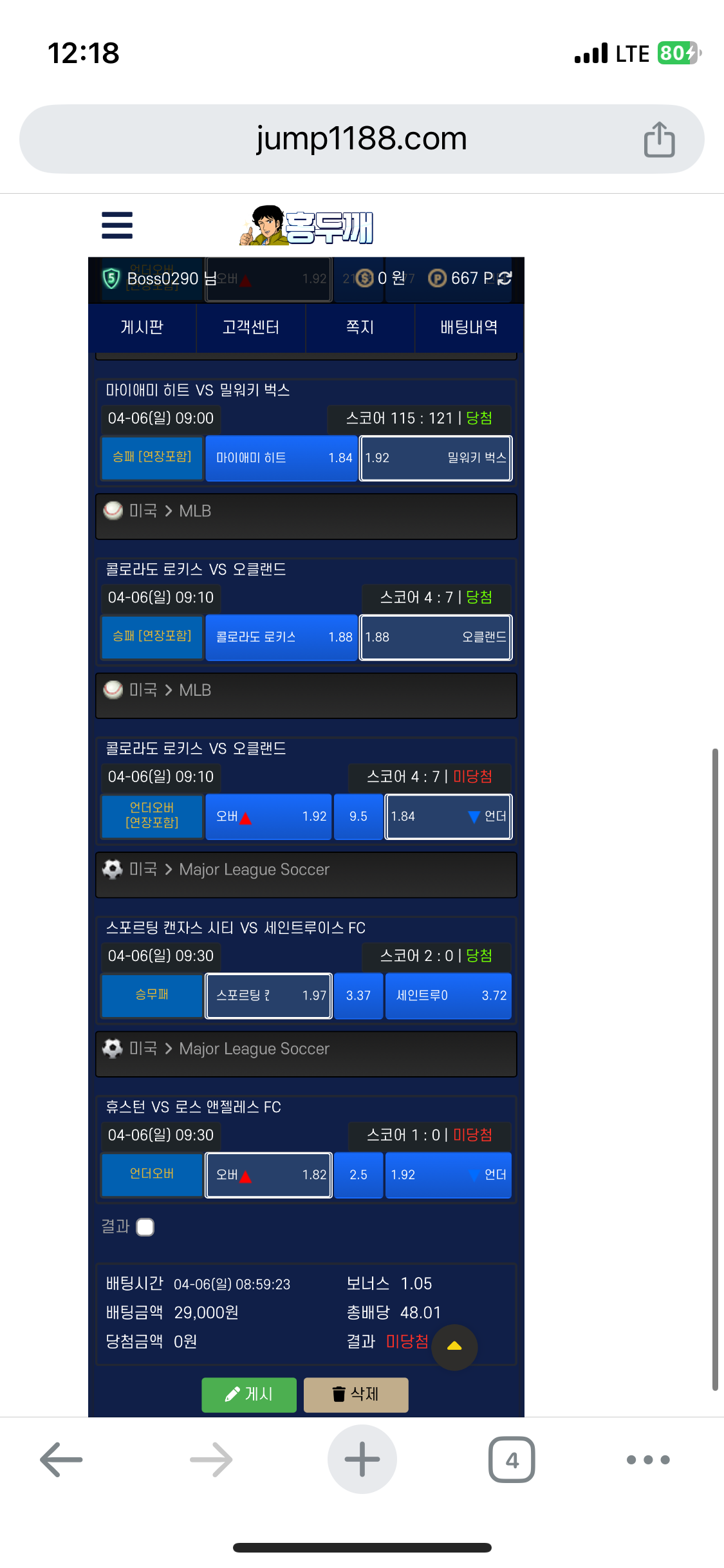Delete the bet with 삭제 button

pyautogui.click(x=355, y=1394)
